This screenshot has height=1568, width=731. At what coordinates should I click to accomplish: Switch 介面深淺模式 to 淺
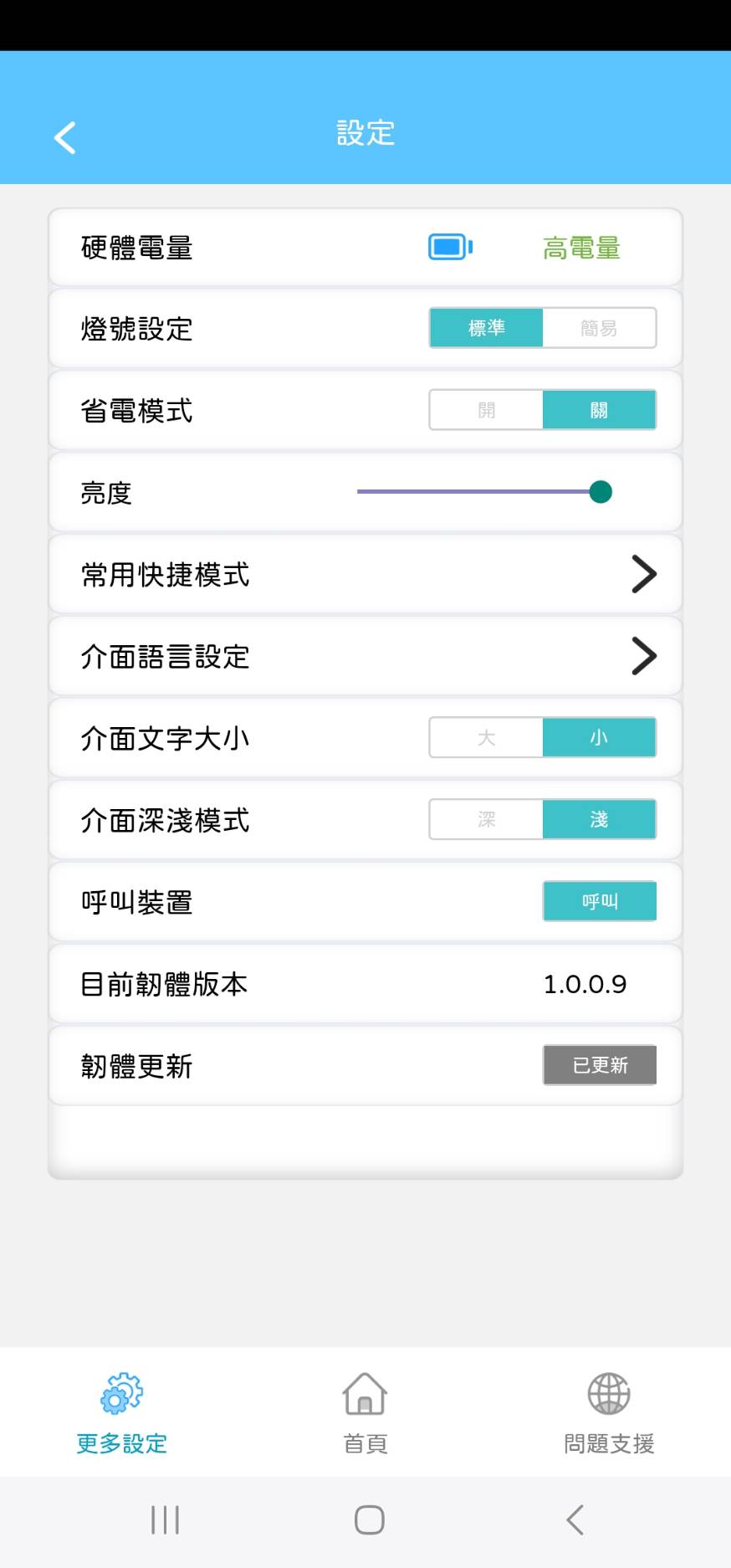pyautogui.click(x=599, y=819)
